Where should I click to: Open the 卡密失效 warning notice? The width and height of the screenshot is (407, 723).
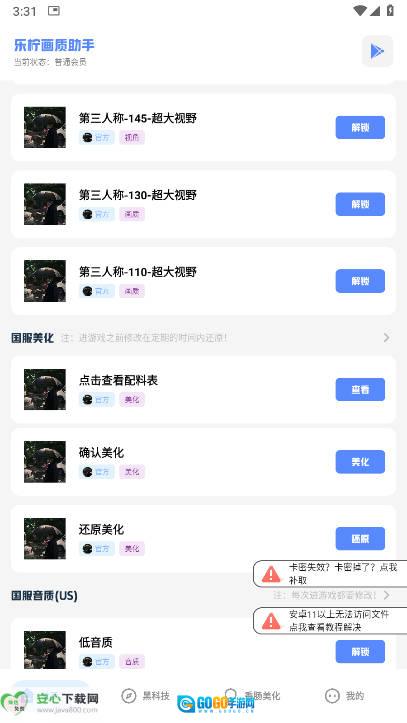(x=330, y=574)
